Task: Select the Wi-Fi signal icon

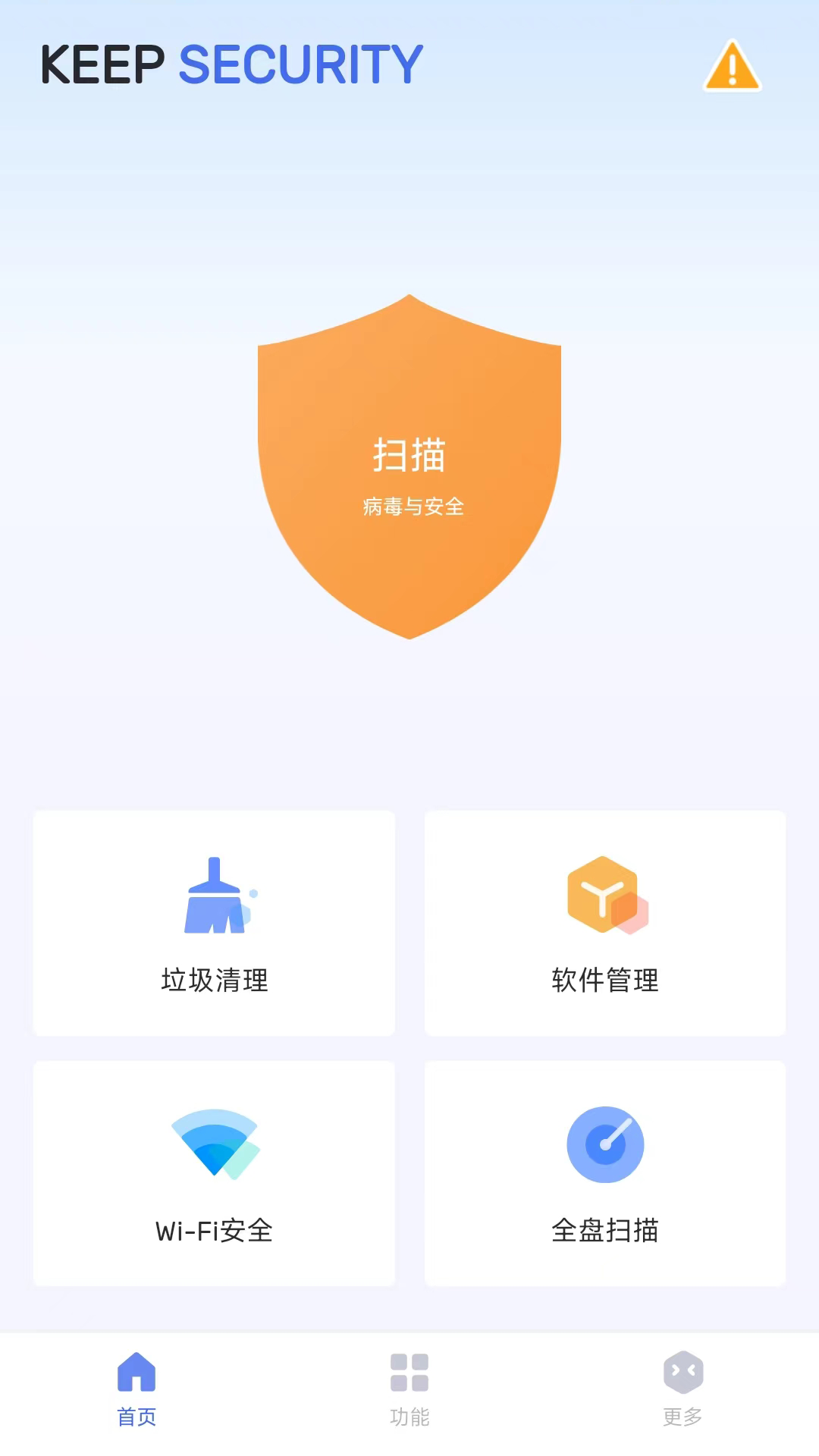Action: pos(215,1145)
